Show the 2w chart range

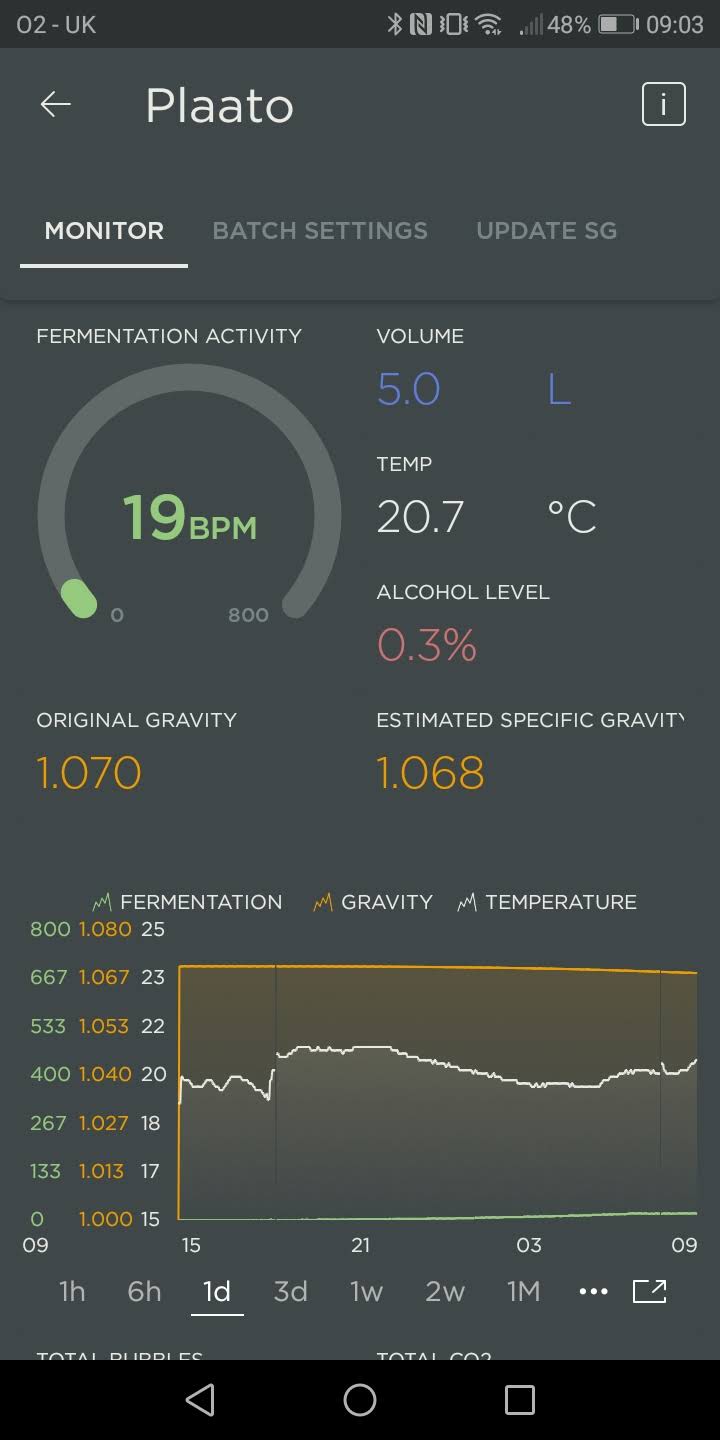tap(445, 1292)
